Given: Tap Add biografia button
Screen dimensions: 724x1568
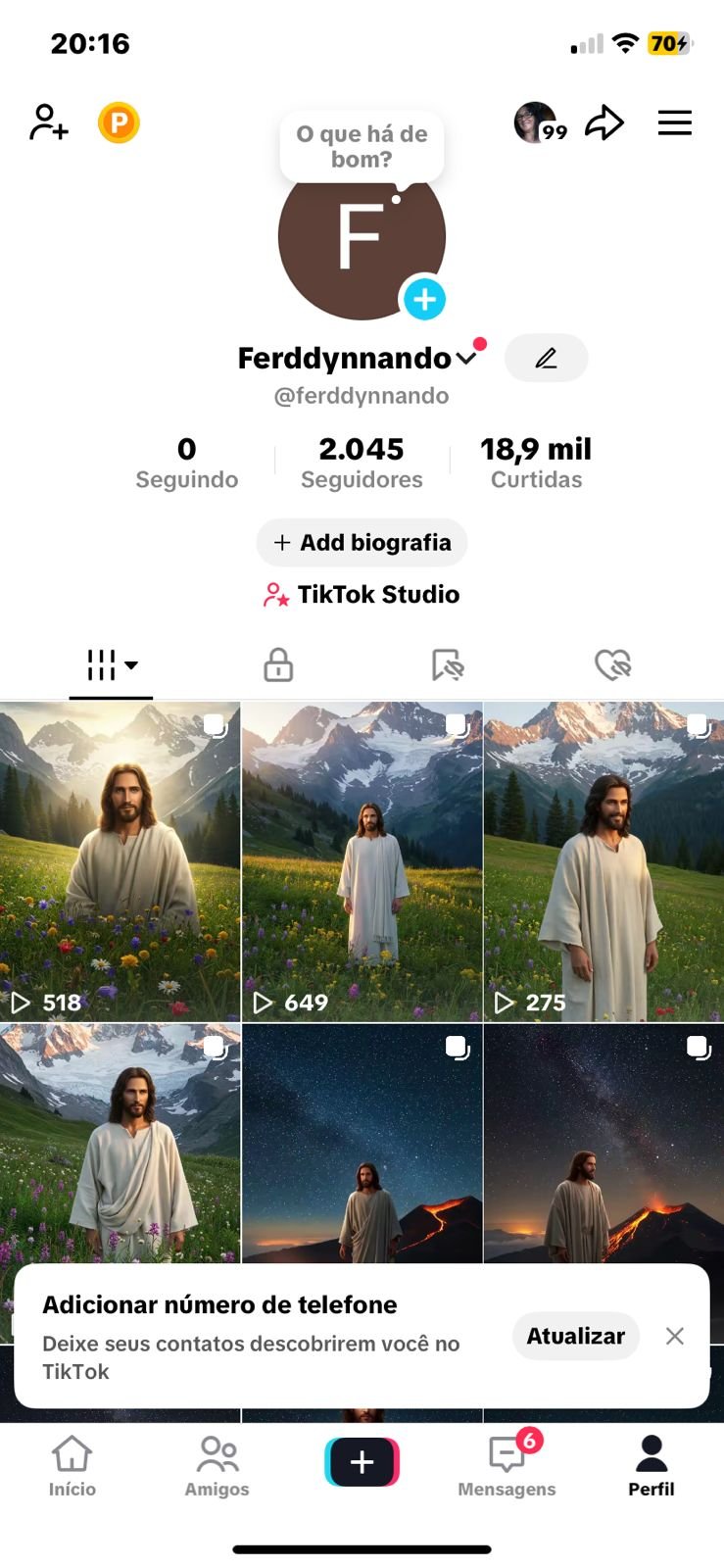Looking at the screenshot, I should tap(362, 543).
